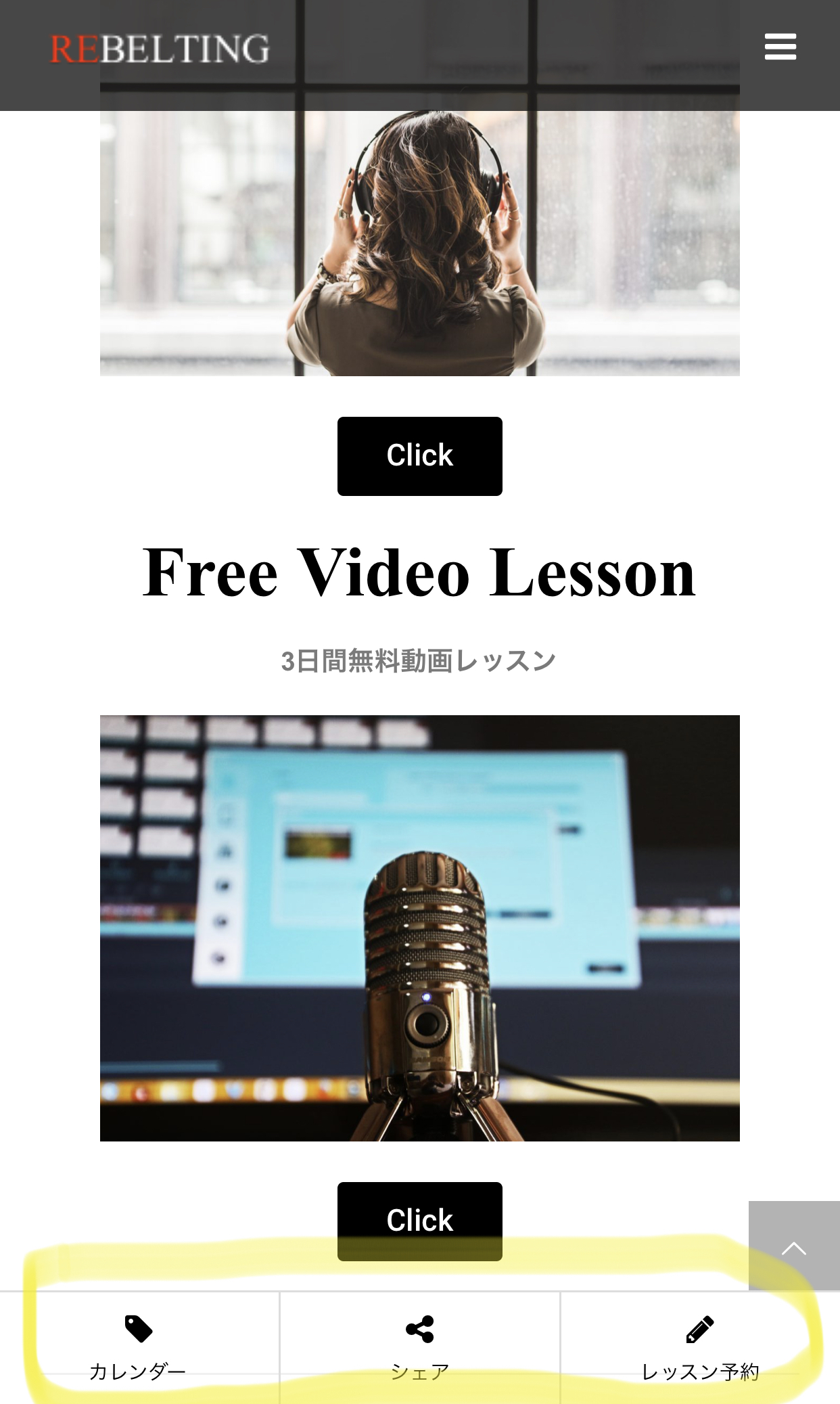Open カレンダー in the bottom bar
This screenshot has height=1404, width=840.
139,1347
